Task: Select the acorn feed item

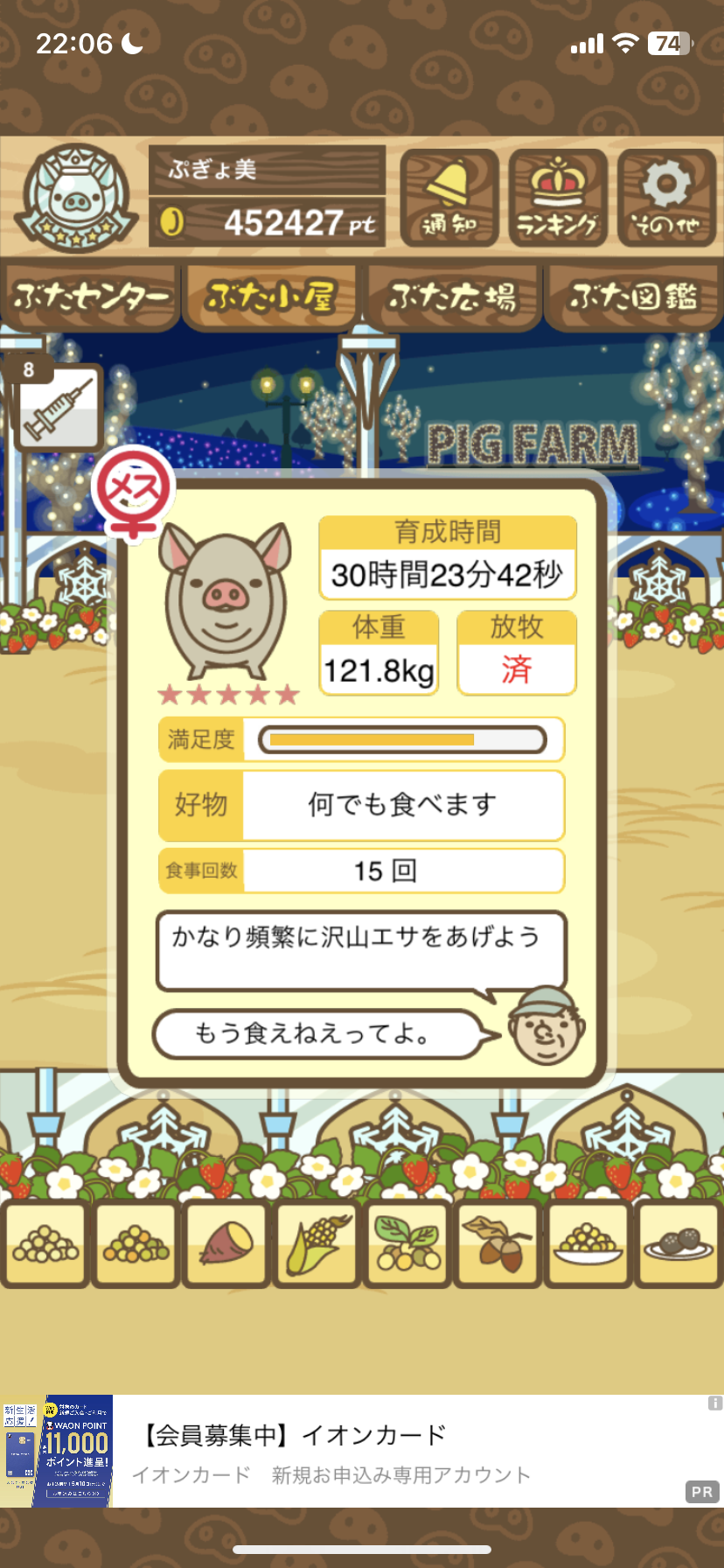Action: (x=498, y=1244)
